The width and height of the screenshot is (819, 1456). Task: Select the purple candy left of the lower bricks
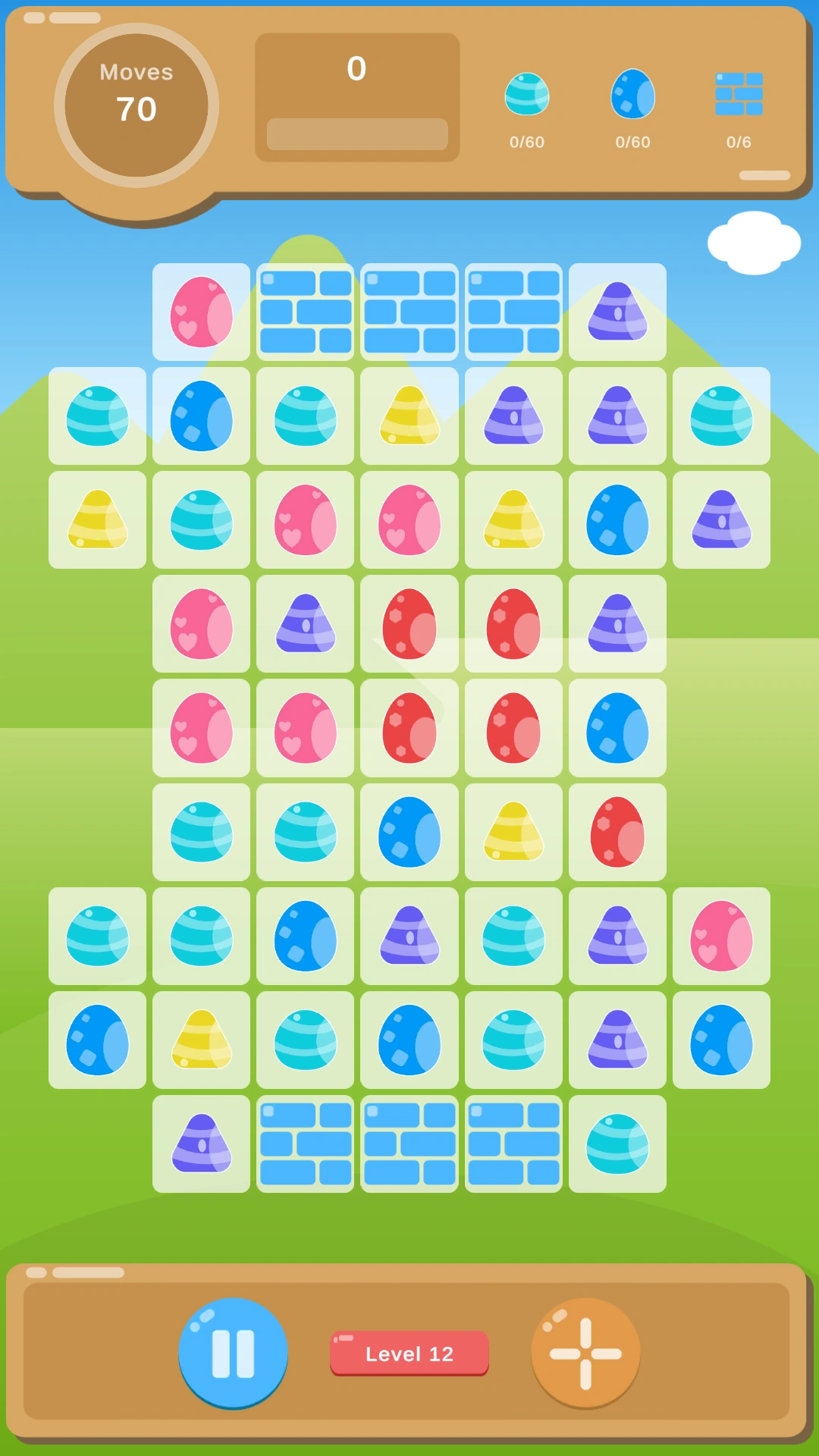coord(201,1144)
